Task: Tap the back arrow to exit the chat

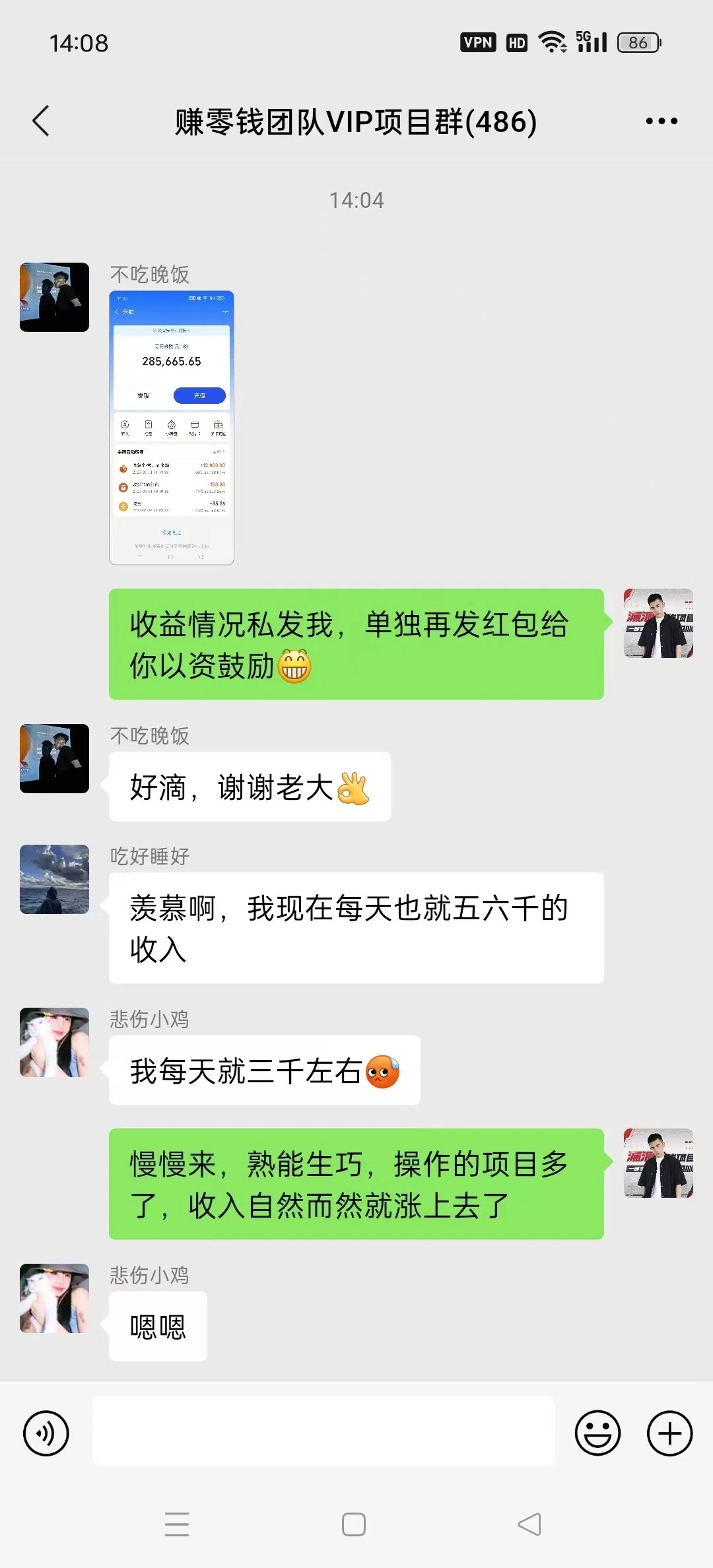Action: point(41,121)
